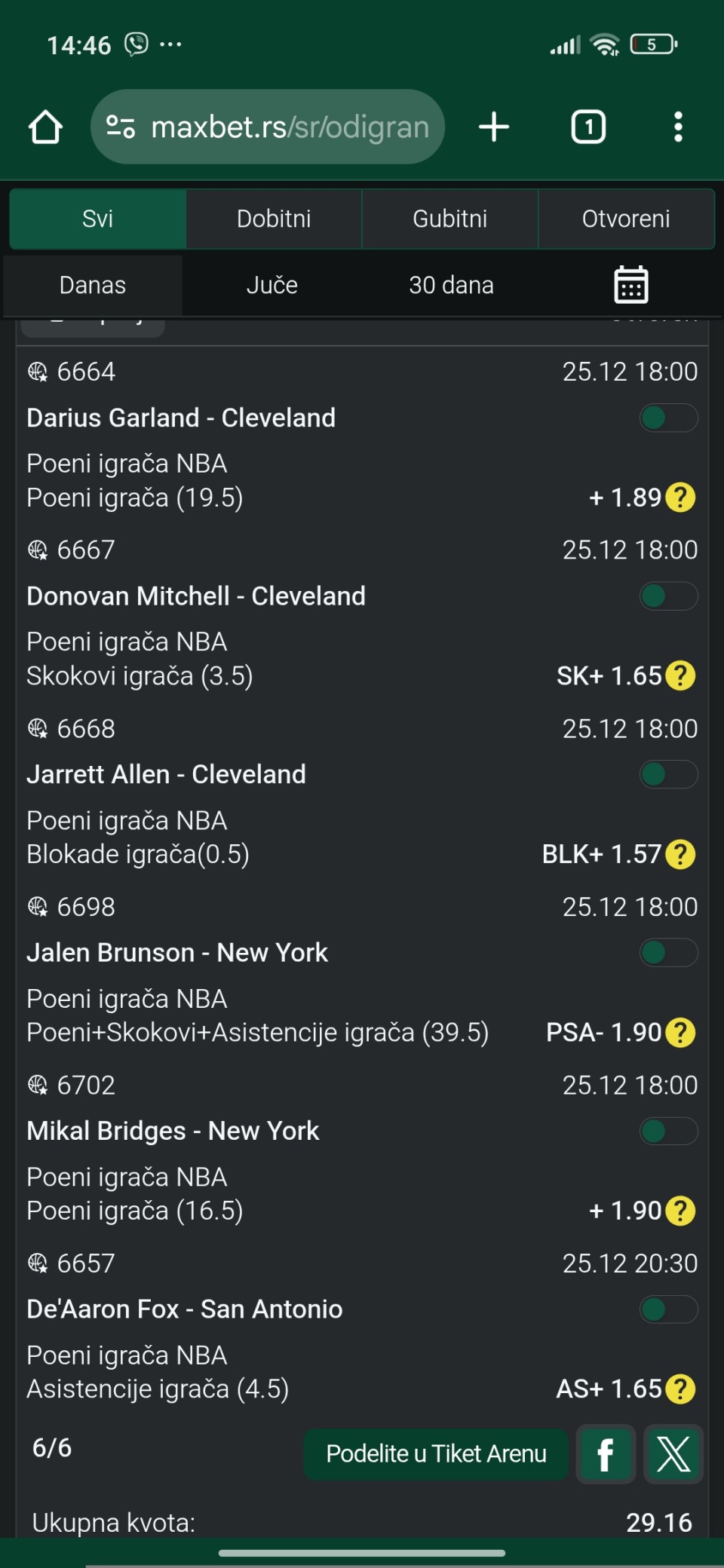Open odds info for De'Aaron Fox bet

click(x=681, y=1389)
